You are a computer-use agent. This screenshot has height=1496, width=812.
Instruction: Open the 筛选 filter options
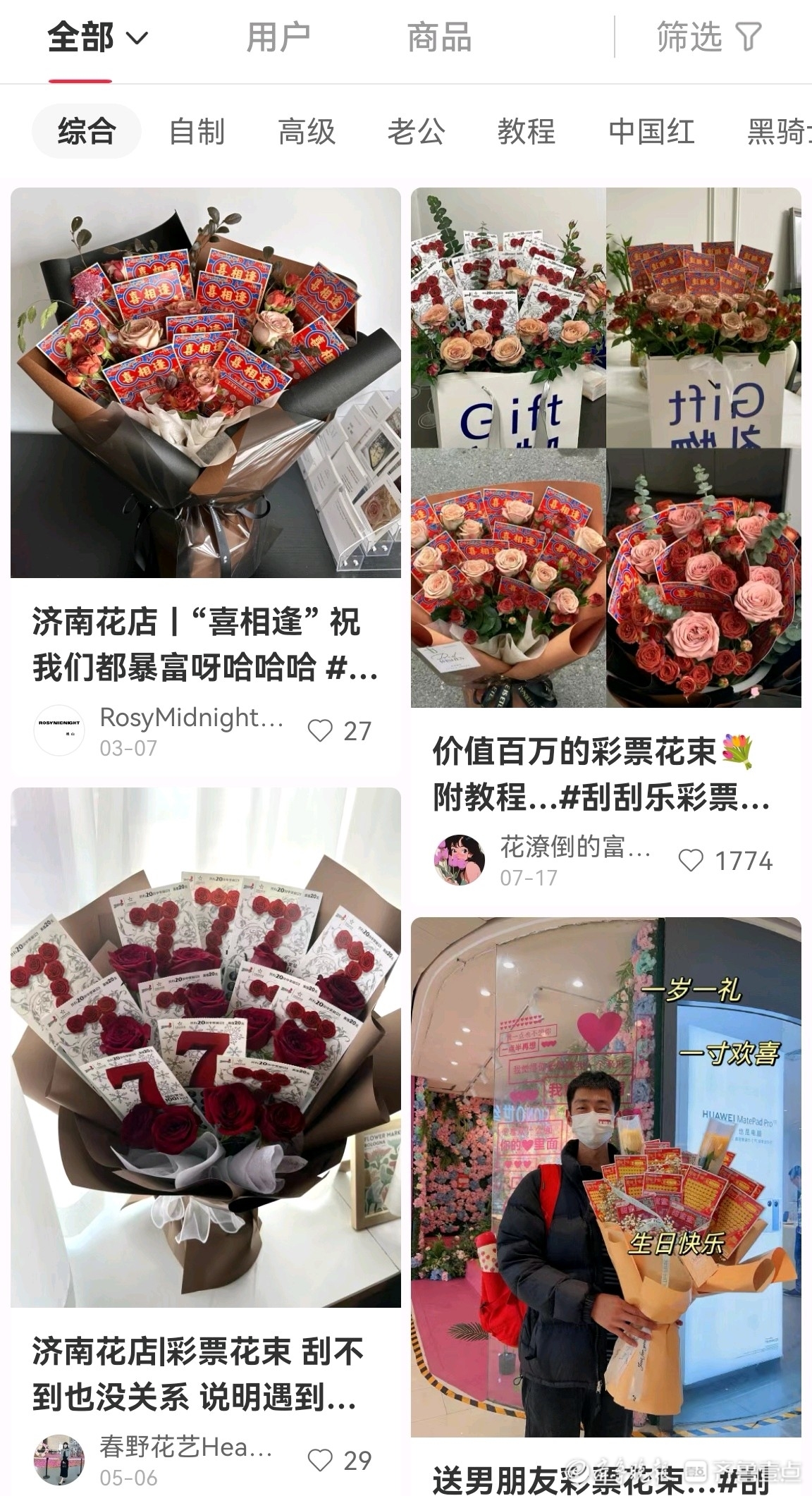click(x=708, y=38)
